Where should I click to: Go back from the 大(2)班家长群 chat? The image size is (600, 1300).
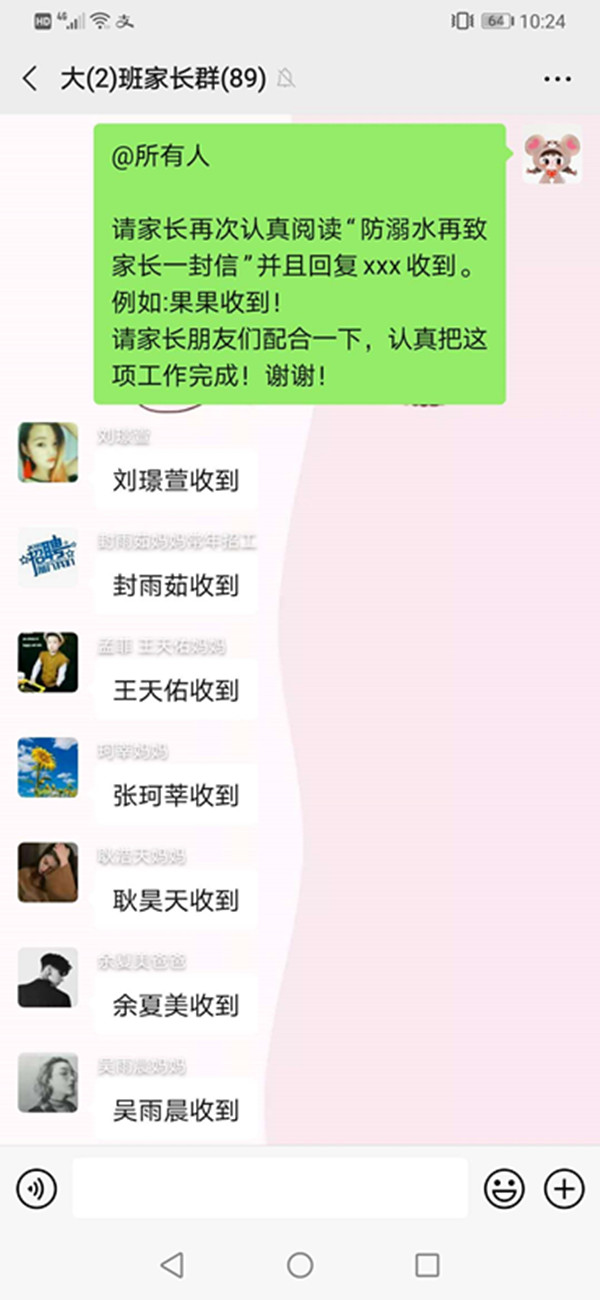30,80
